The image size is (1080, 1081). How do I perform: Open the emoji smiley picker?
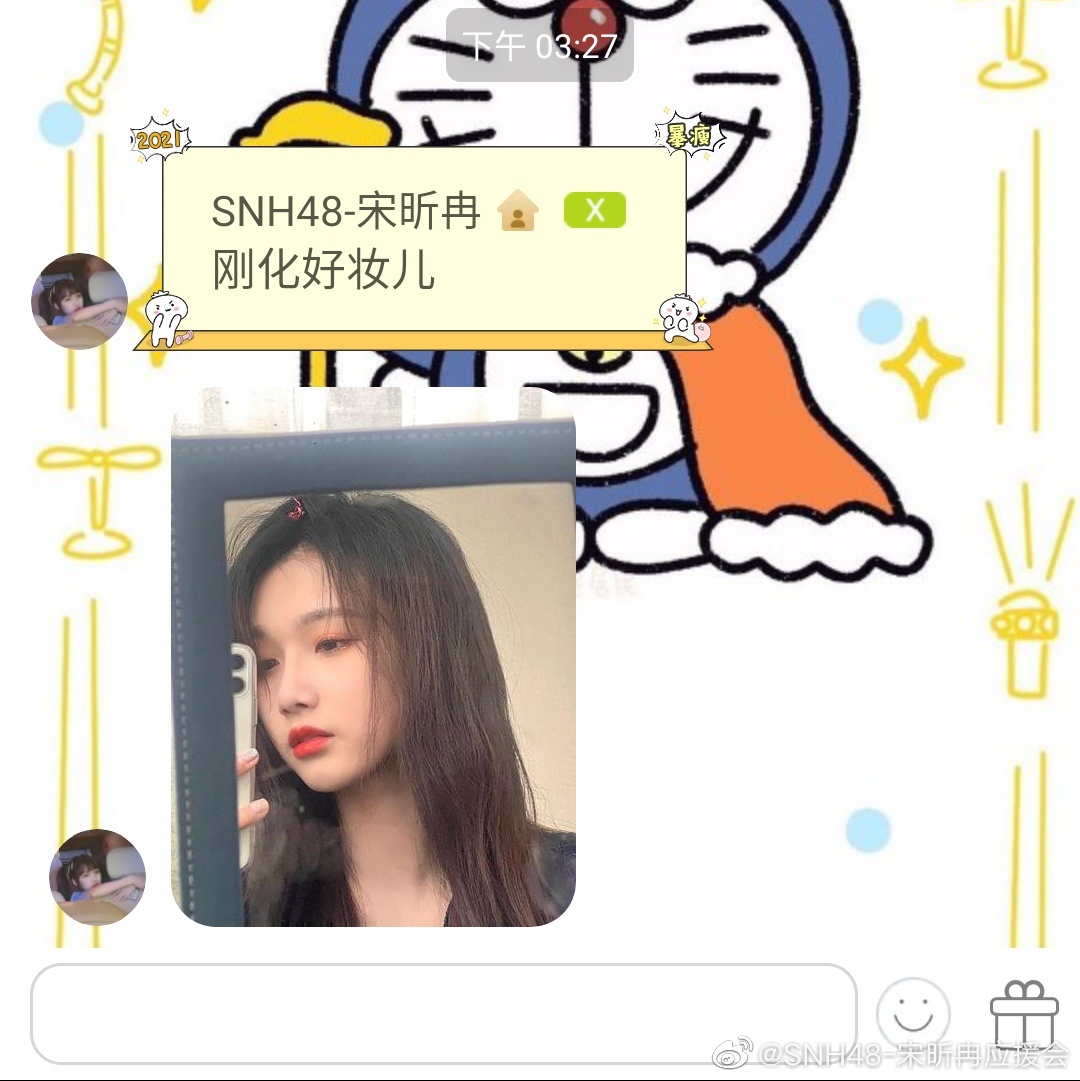(x=912, y=1014)
